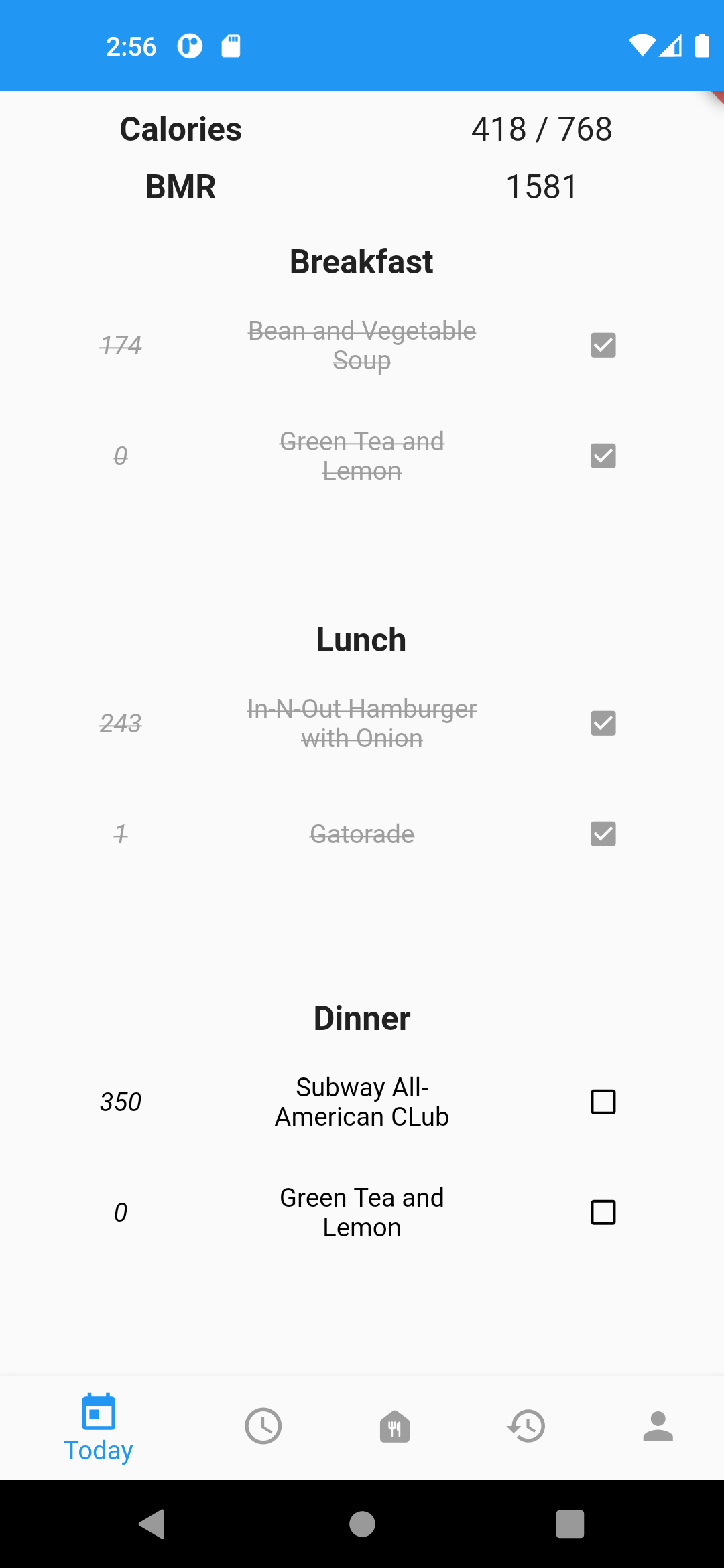Check Green Tea and Lemon under Dinner
The height and width of the screenshot is (1568, 724).
pos(603,1212)
